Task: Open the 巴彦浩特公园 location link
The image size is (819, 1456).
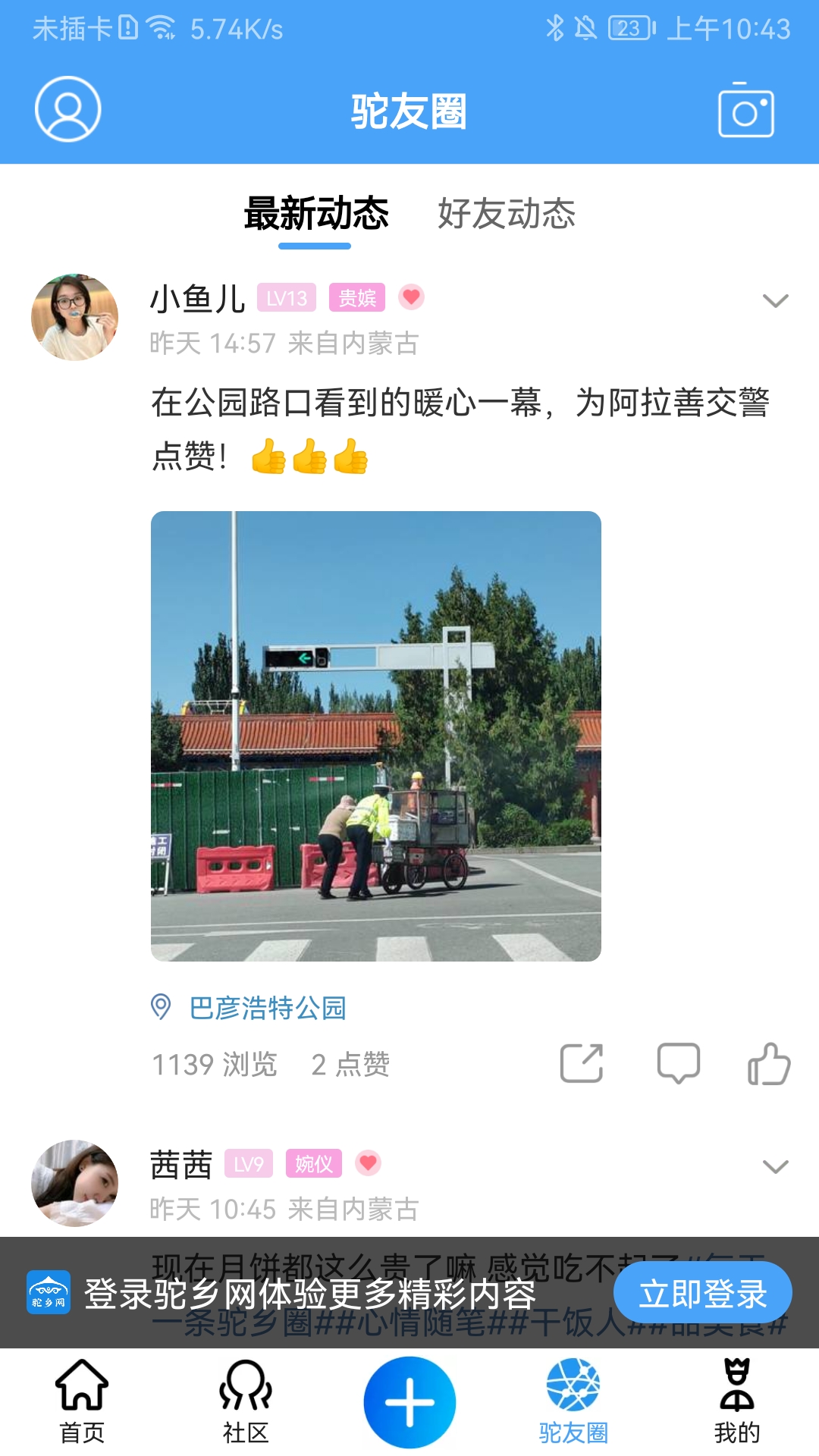Action: pyautogui.click(x=267, y=1008)
